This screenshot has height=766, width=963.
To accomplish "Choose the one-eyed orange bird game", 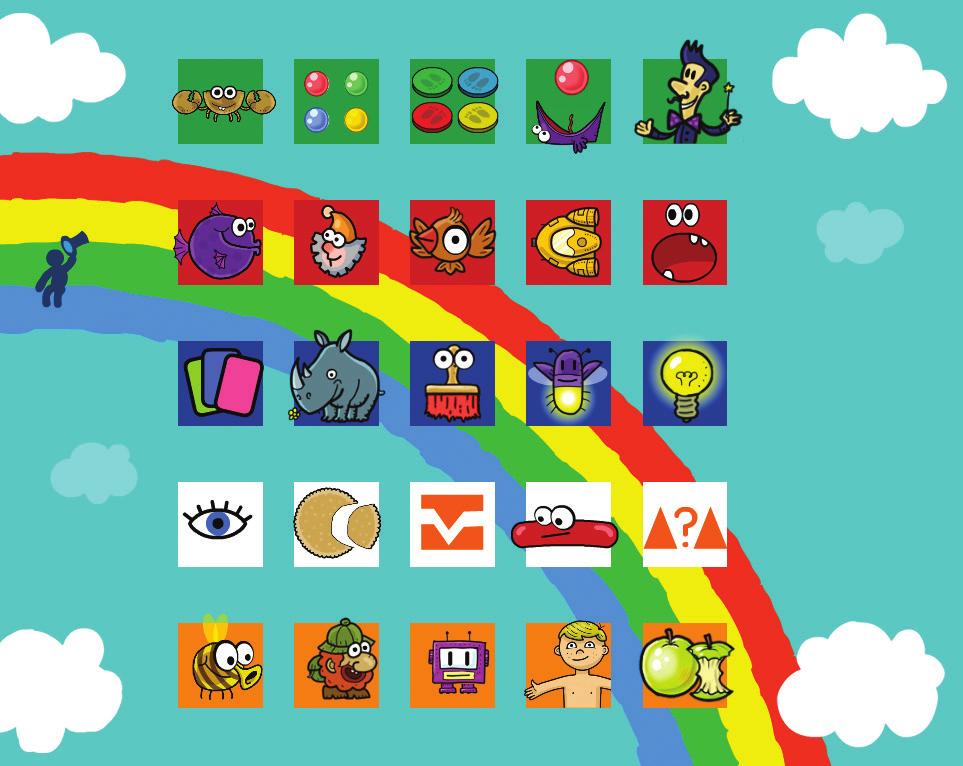I will click(452, 242).
